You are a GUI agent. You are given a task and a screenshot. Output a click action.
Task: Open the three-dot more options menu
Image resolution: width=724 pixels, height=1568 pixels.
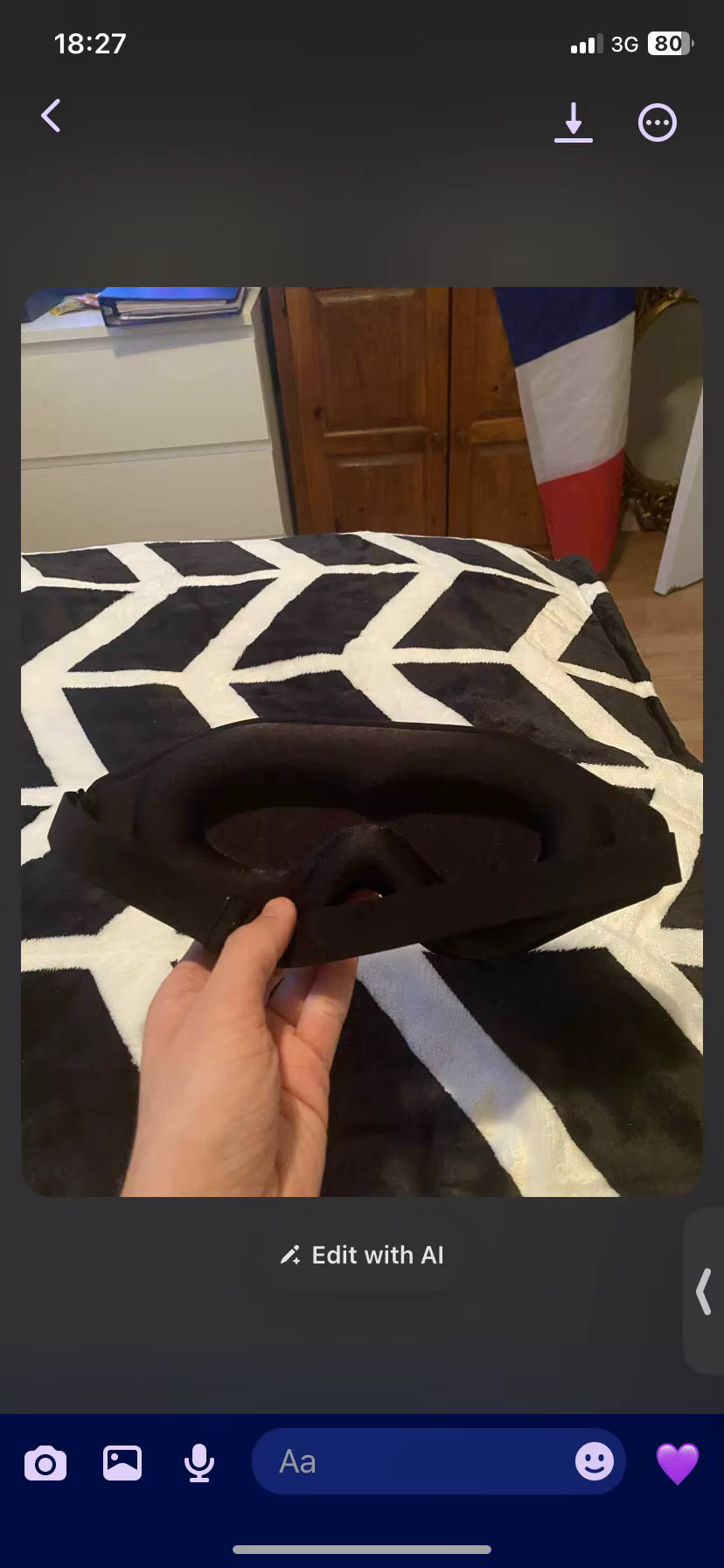658,122
